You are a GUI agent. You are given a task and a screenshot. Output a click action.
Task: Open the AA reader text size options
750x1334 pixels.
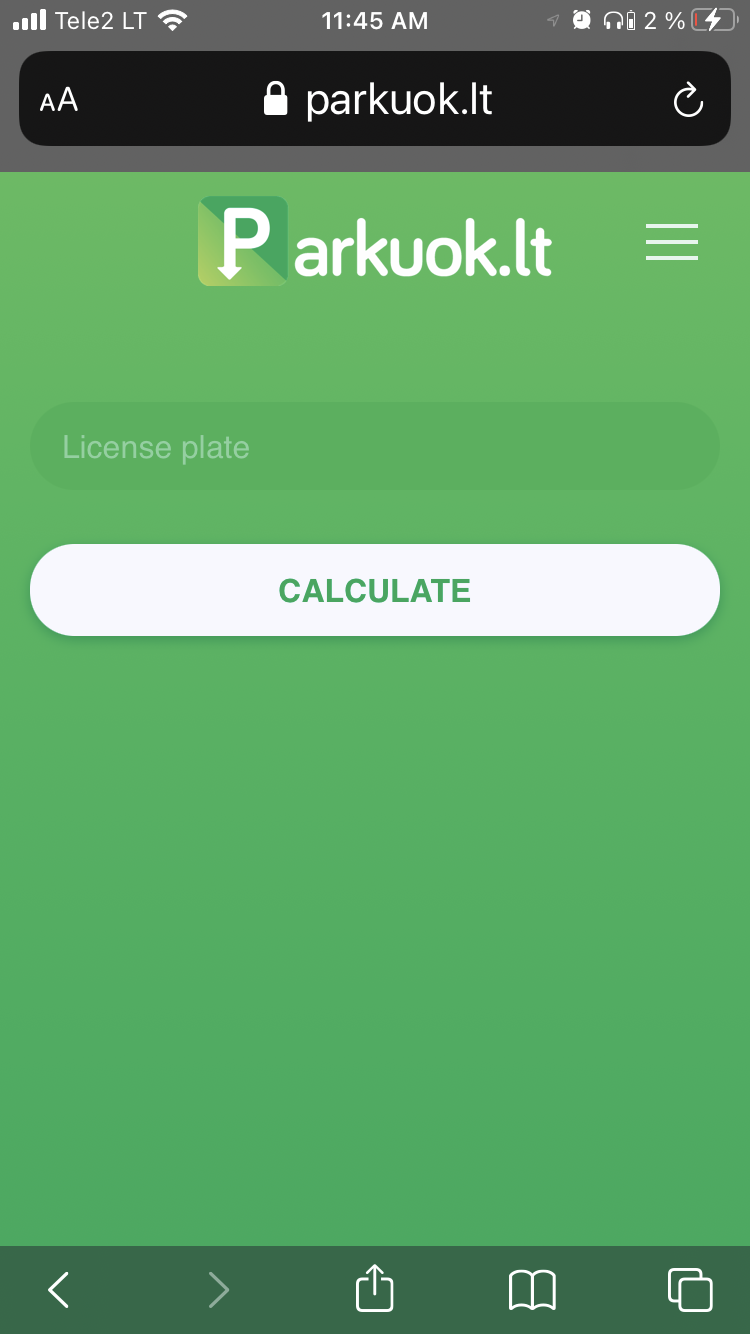pyautogui.click(x=59, y=100)
